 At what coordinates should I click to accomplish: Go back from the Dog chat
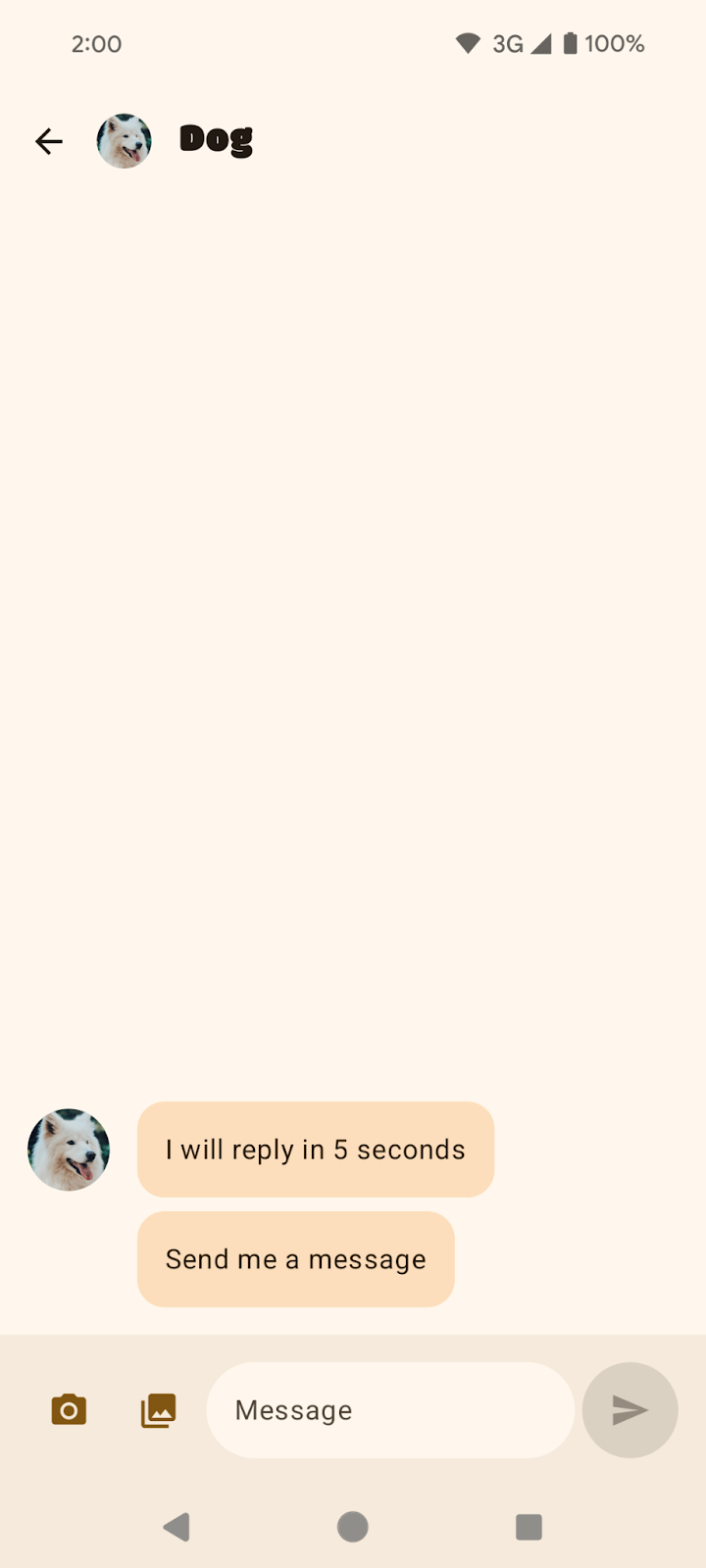48,141
